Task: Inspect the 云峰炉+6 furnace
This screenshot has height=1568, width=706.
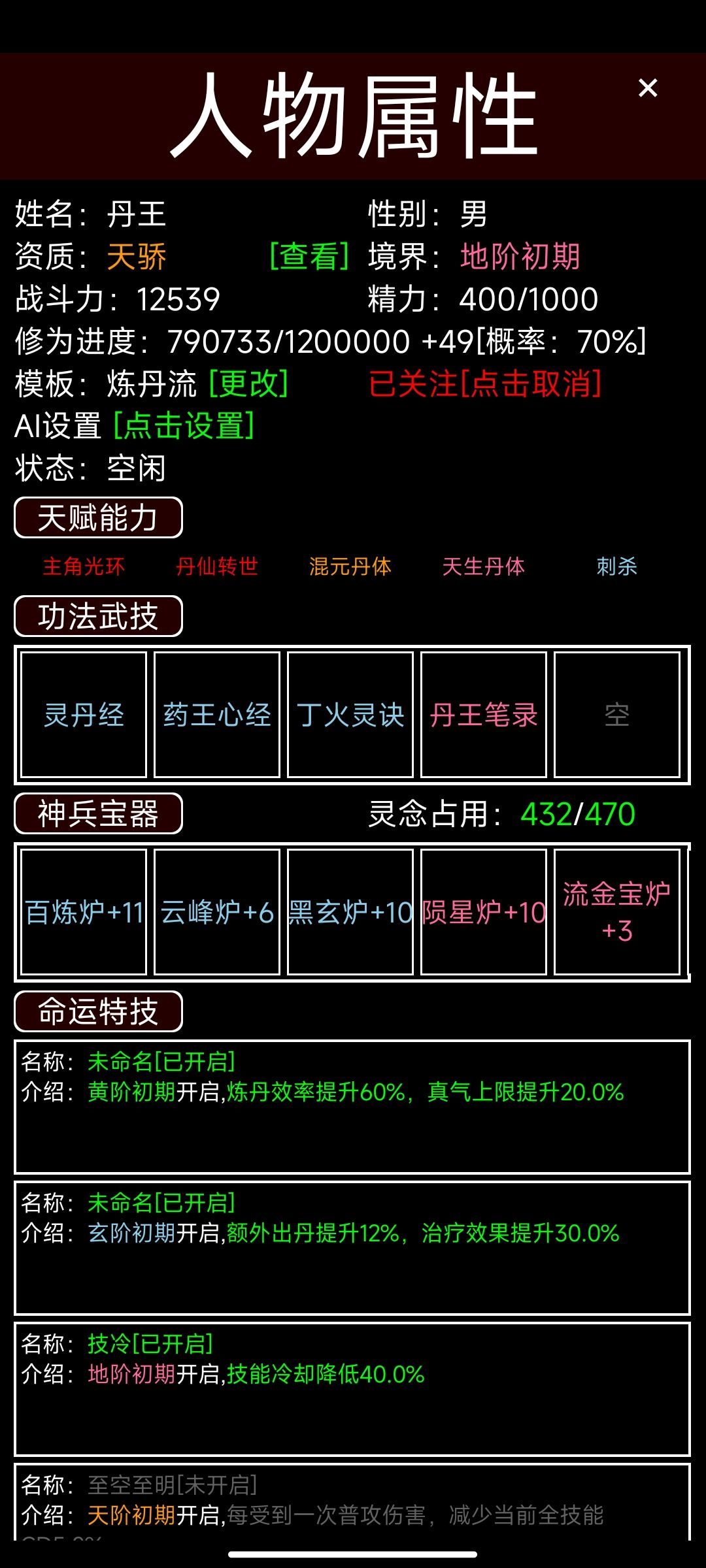Action: [217, 913]
